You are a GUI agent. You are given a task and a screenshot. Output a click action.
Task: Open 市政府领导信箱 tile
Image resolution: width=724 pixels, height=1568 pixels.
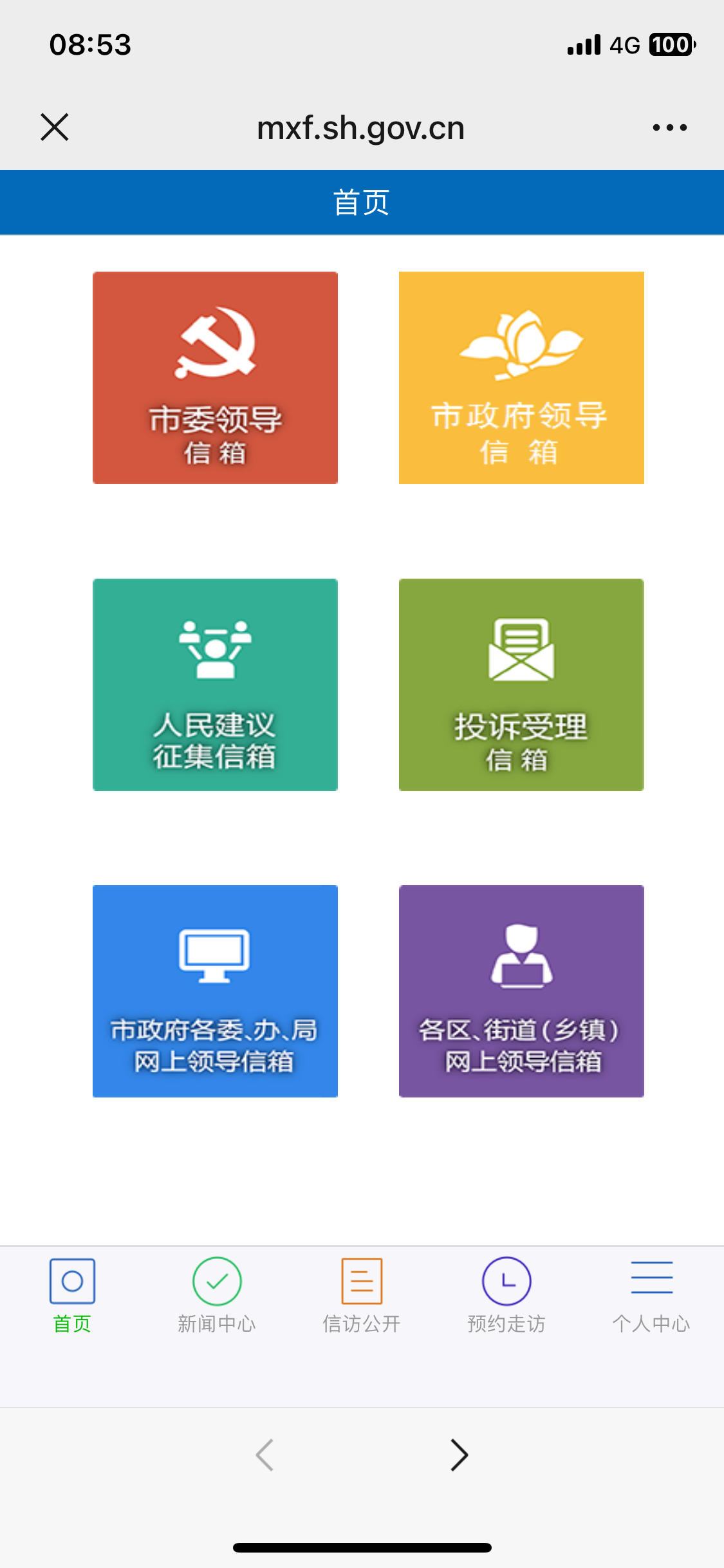pyautogui.click(x=521, y=378)
